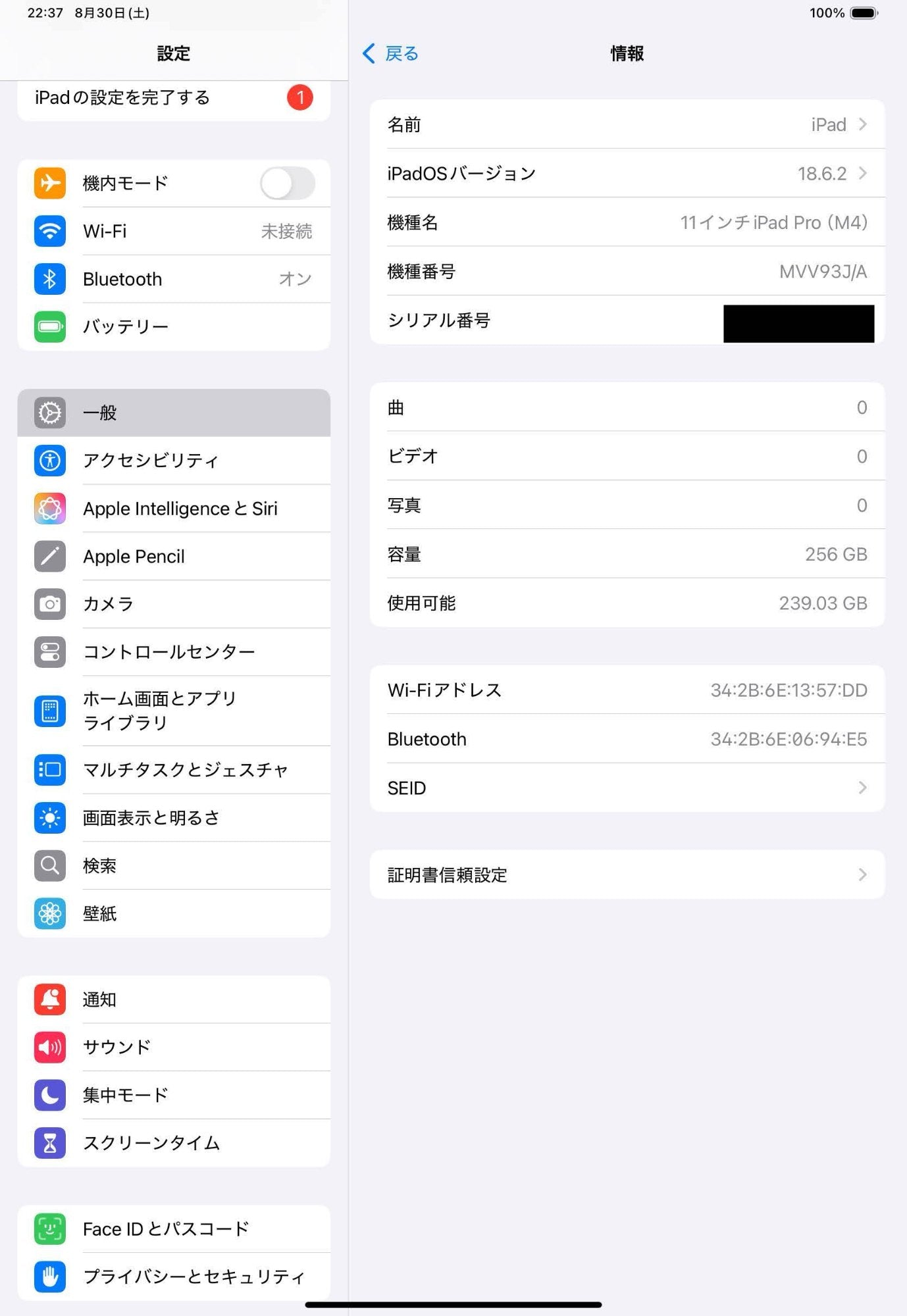Open 壁紙 settings
This screenshot has width=907, height=1316.
[x=174, y=913]
